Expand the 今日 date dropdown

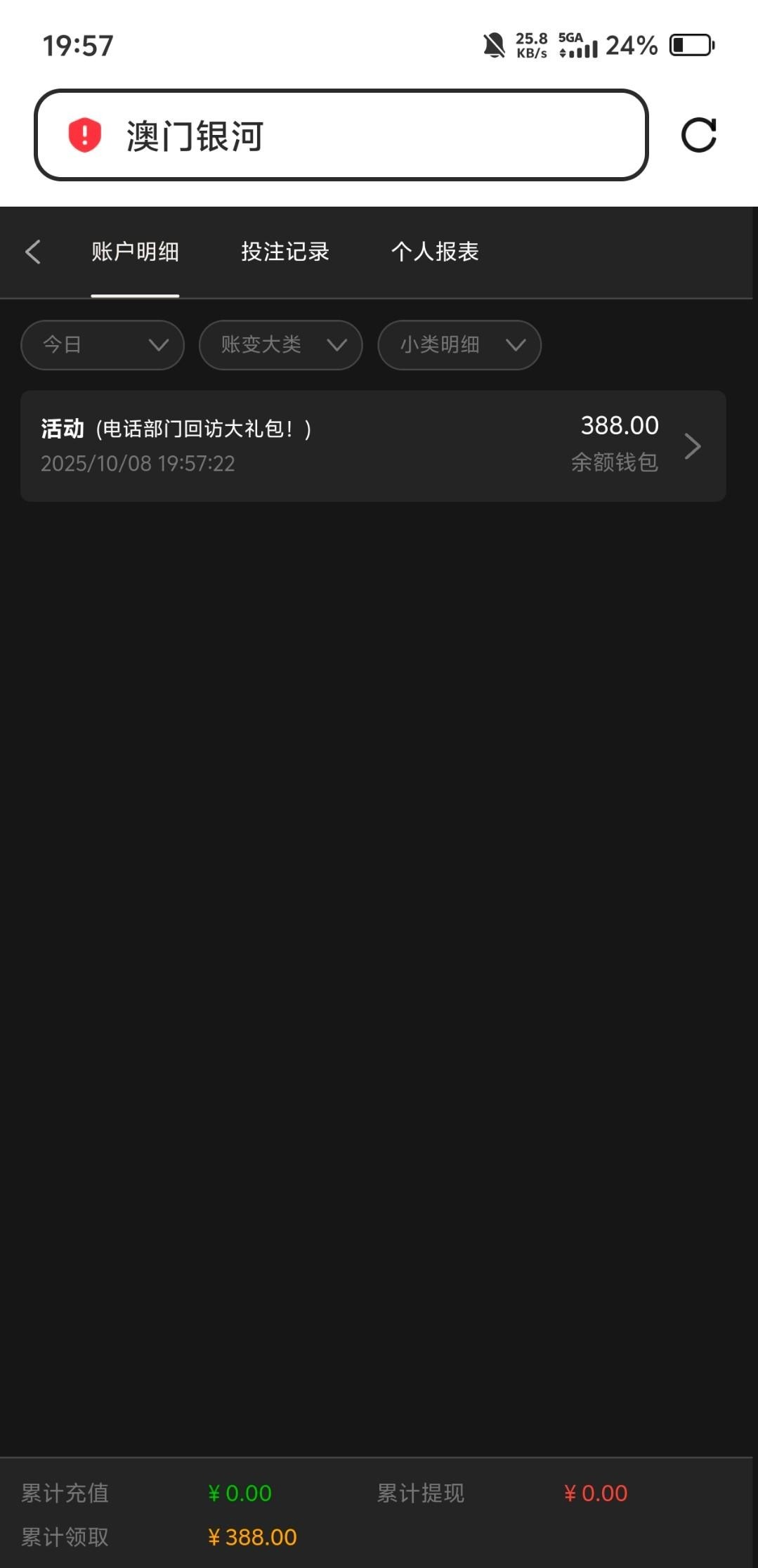(x=103, y=345)
